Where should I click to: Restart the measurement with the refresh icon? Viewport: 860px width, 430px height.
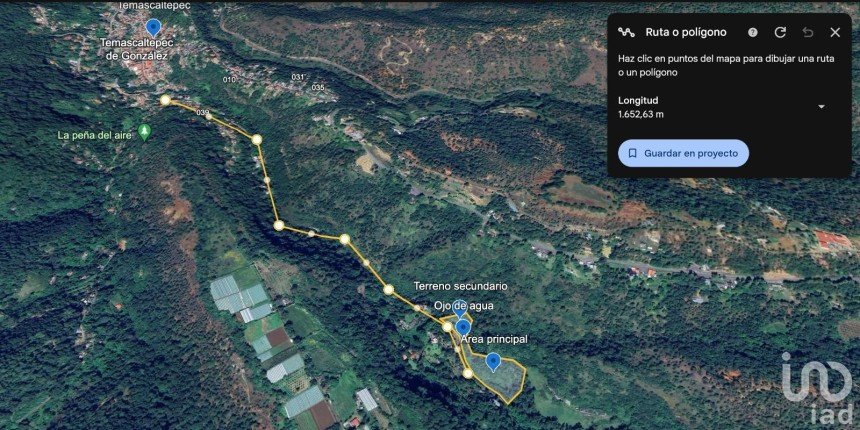click(x=780, y=32)
